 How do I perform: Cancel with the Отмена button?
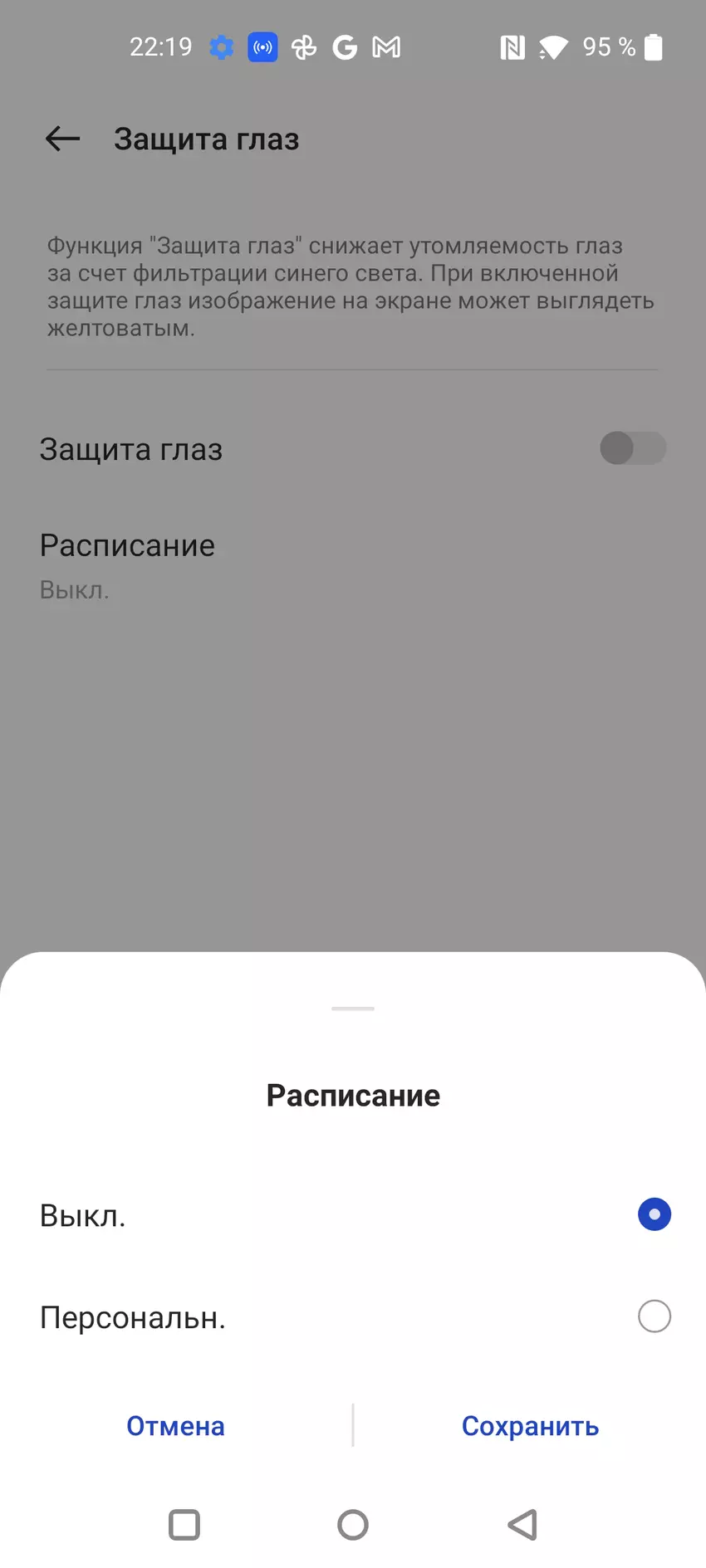[x=175, y=1426]
